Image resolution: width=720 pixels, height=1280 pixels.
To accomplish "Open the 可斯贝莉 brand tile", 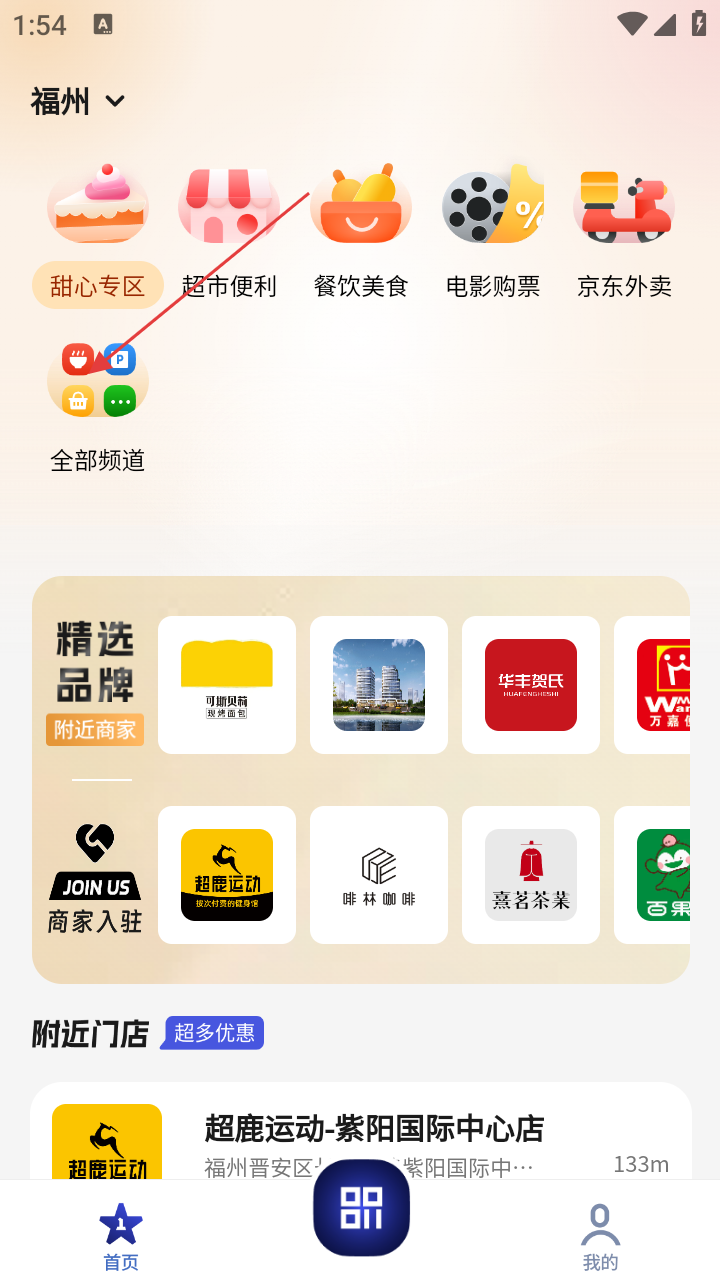I will tap(227, 685).
